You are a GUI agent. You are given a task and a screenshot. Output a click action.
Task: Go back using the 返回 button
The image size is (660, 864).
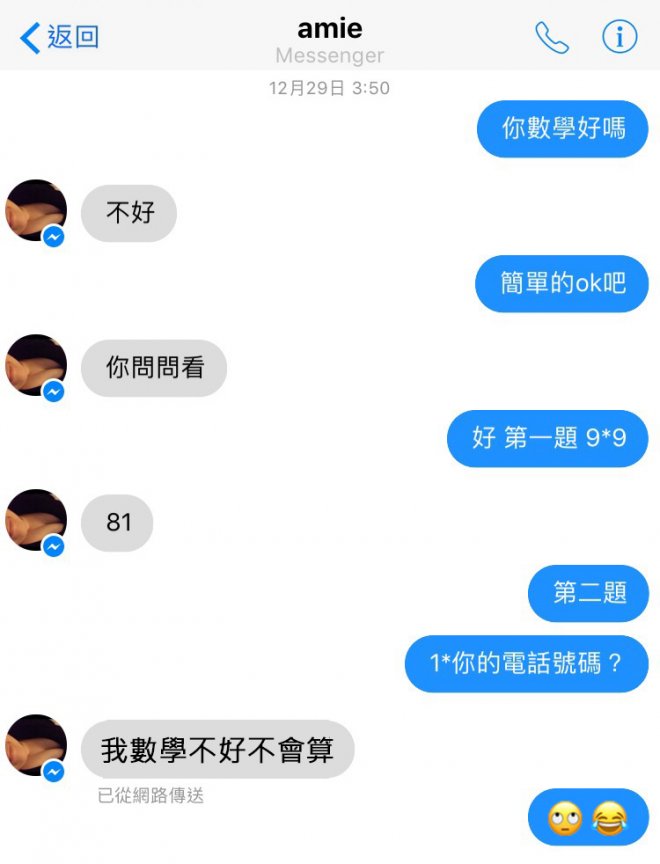tap(60, 38)
